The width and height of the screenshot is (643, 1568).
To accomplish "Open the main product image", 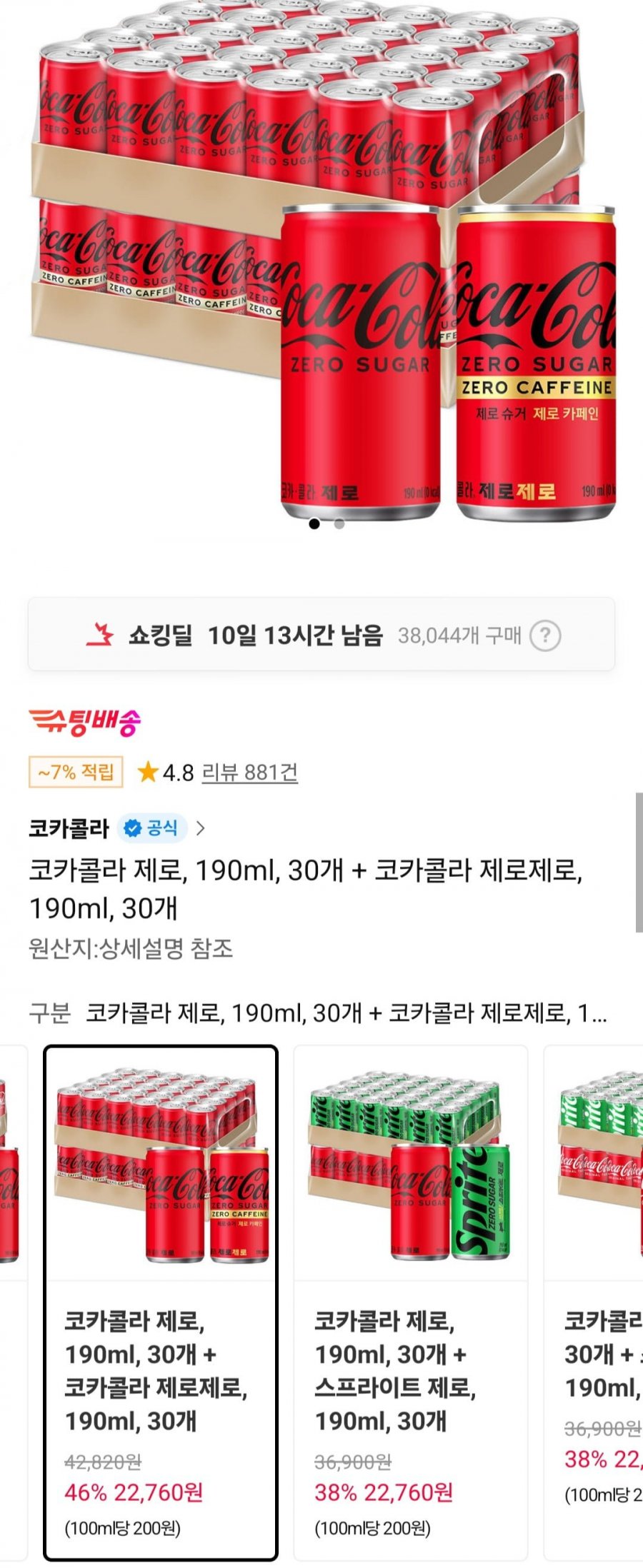I will click(x=321, y=257).
